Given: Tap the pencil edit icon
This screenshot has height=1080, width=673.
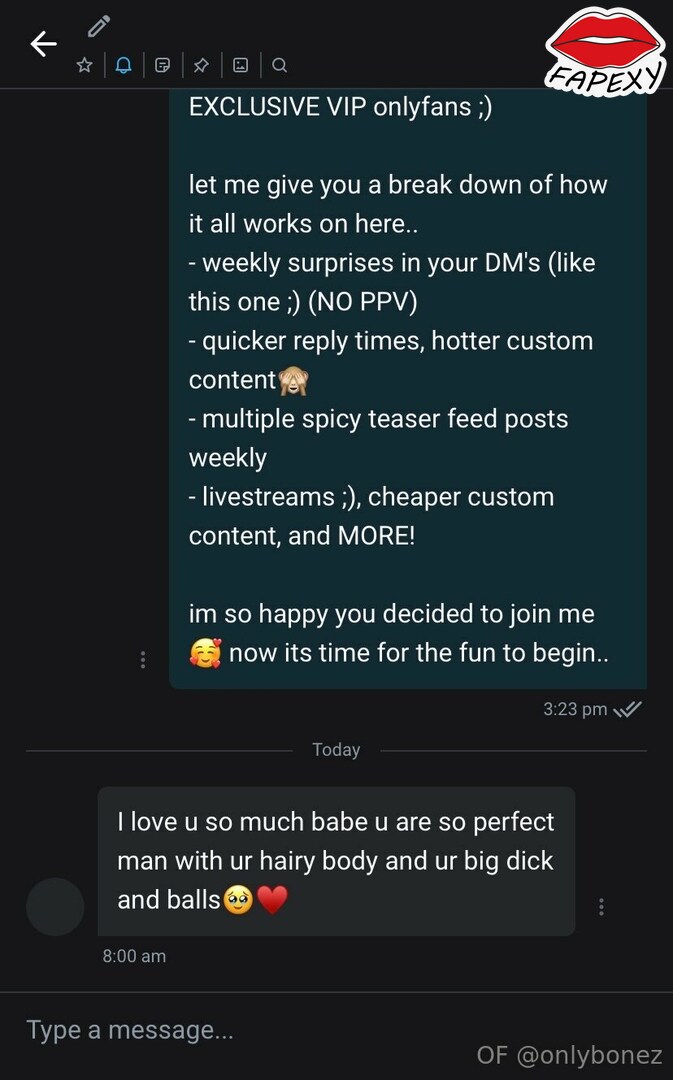Looking at the screenshot, I should pos(99,26).
